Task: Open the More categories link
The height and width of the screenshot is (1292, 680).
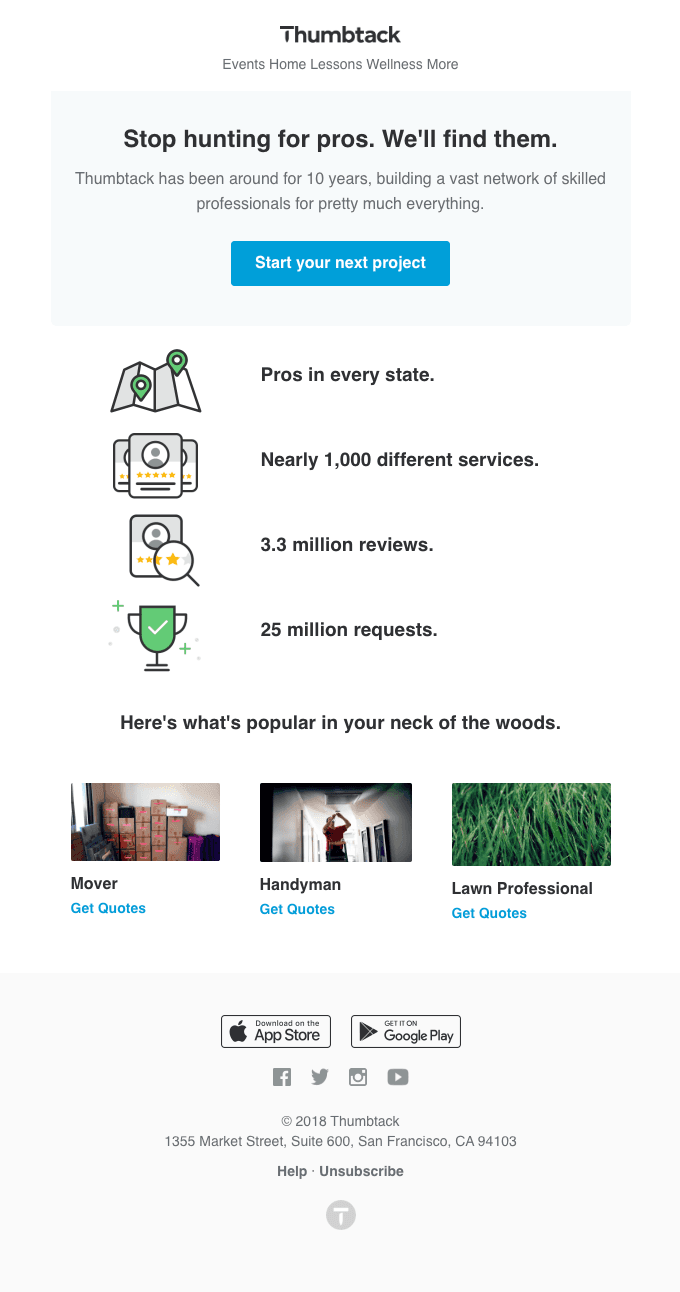Action: pyautogui.click(x=442, y=64)
